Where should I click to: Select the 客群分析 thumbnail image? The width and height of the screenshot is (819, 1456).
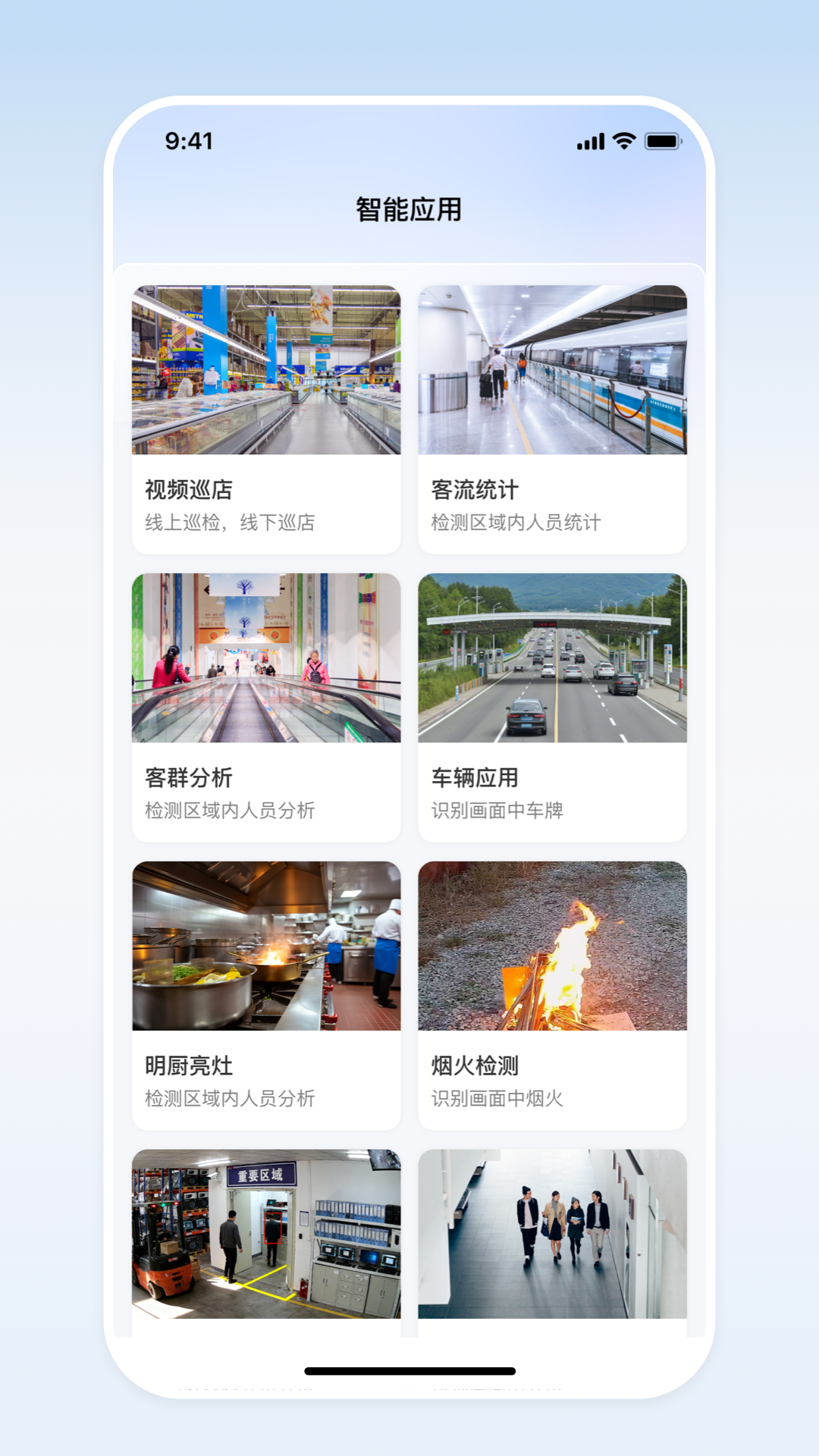pos(267,657)
